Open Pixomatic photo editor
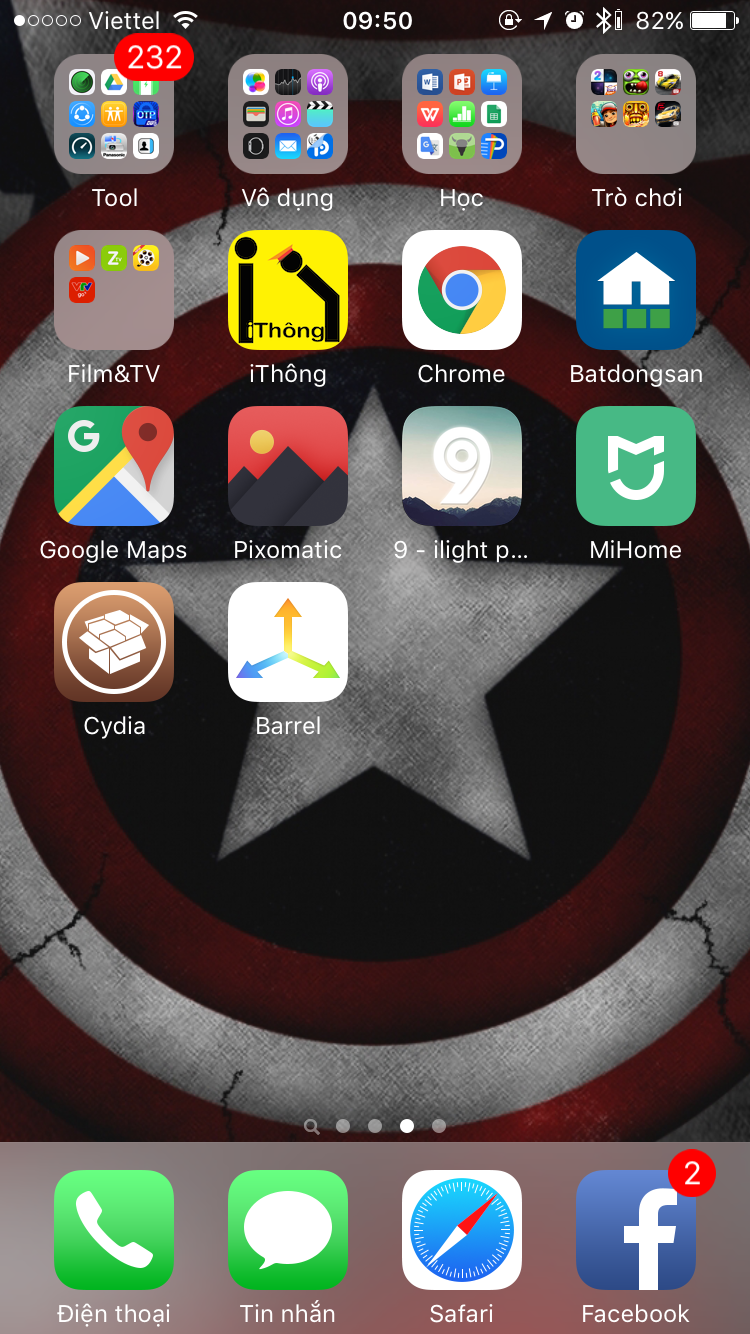This screenshot has height=1334, width=750. (x=288, y=466)
